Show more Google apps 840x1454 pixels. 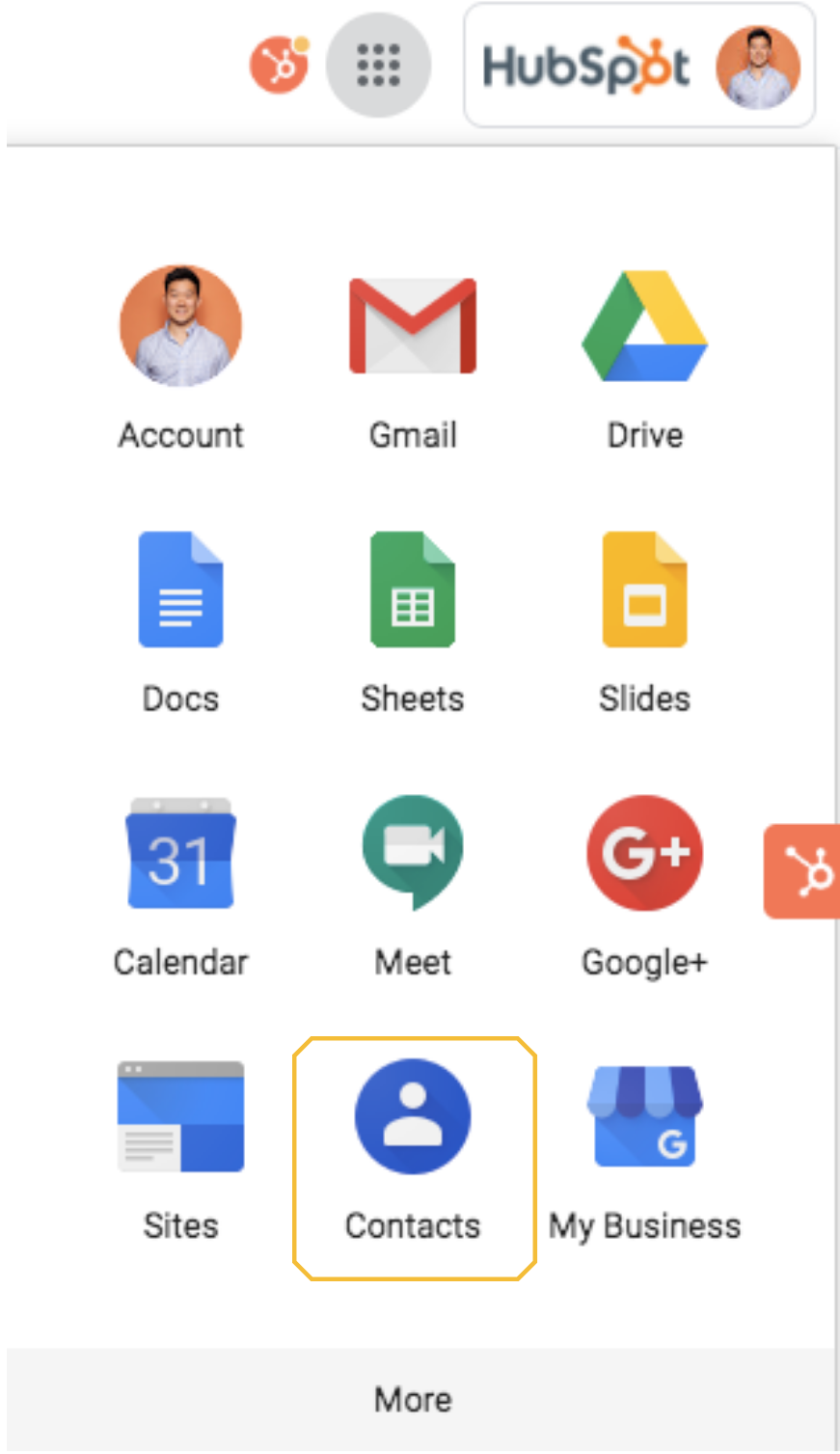pyautogui.click(x=413, y=1400)
